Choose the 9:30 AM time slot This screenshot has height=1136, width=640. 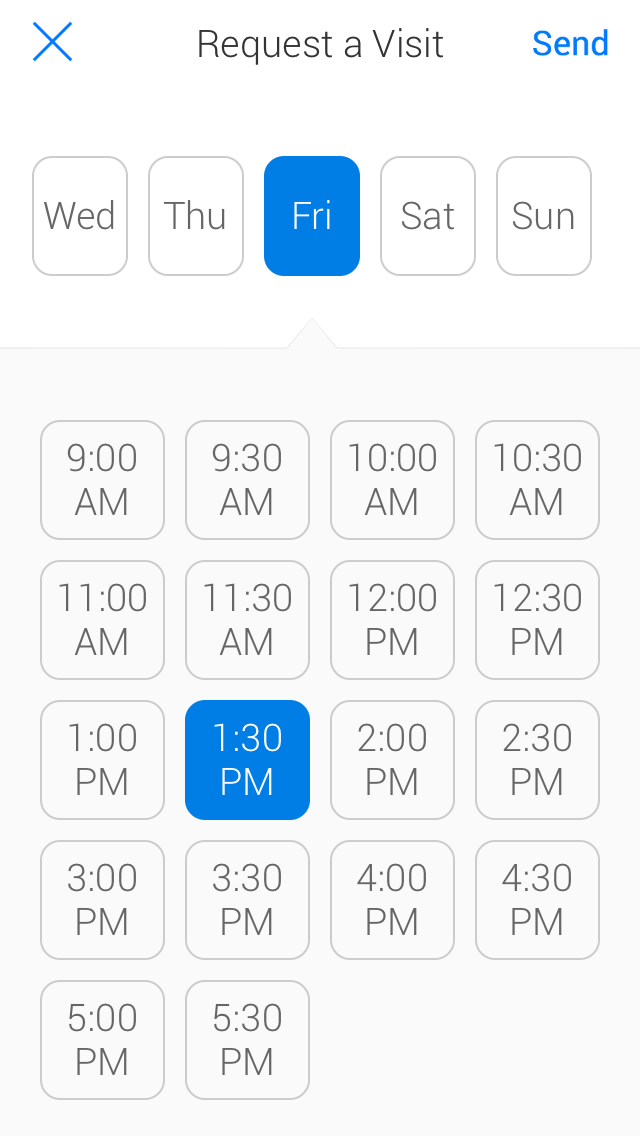pos(247,480)
